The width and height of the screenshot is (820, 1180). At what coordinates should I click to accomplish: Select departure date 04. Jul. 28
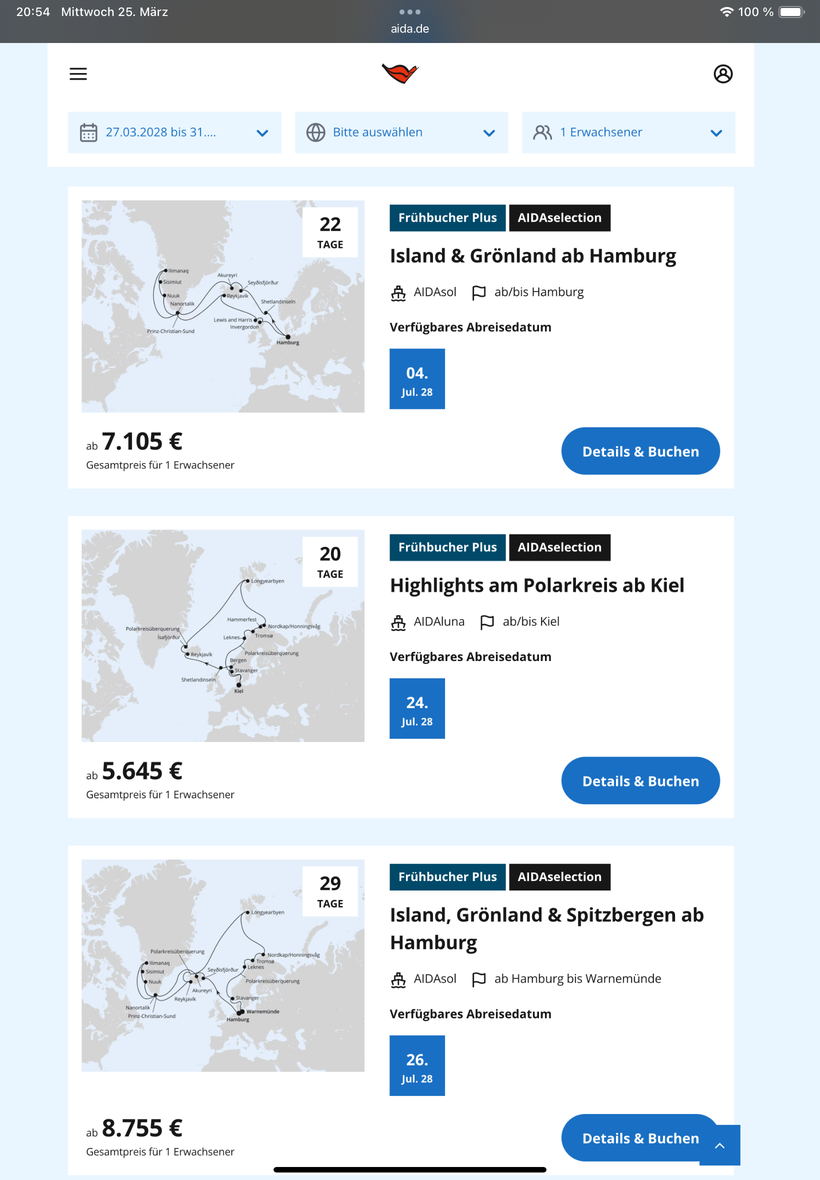417,379
